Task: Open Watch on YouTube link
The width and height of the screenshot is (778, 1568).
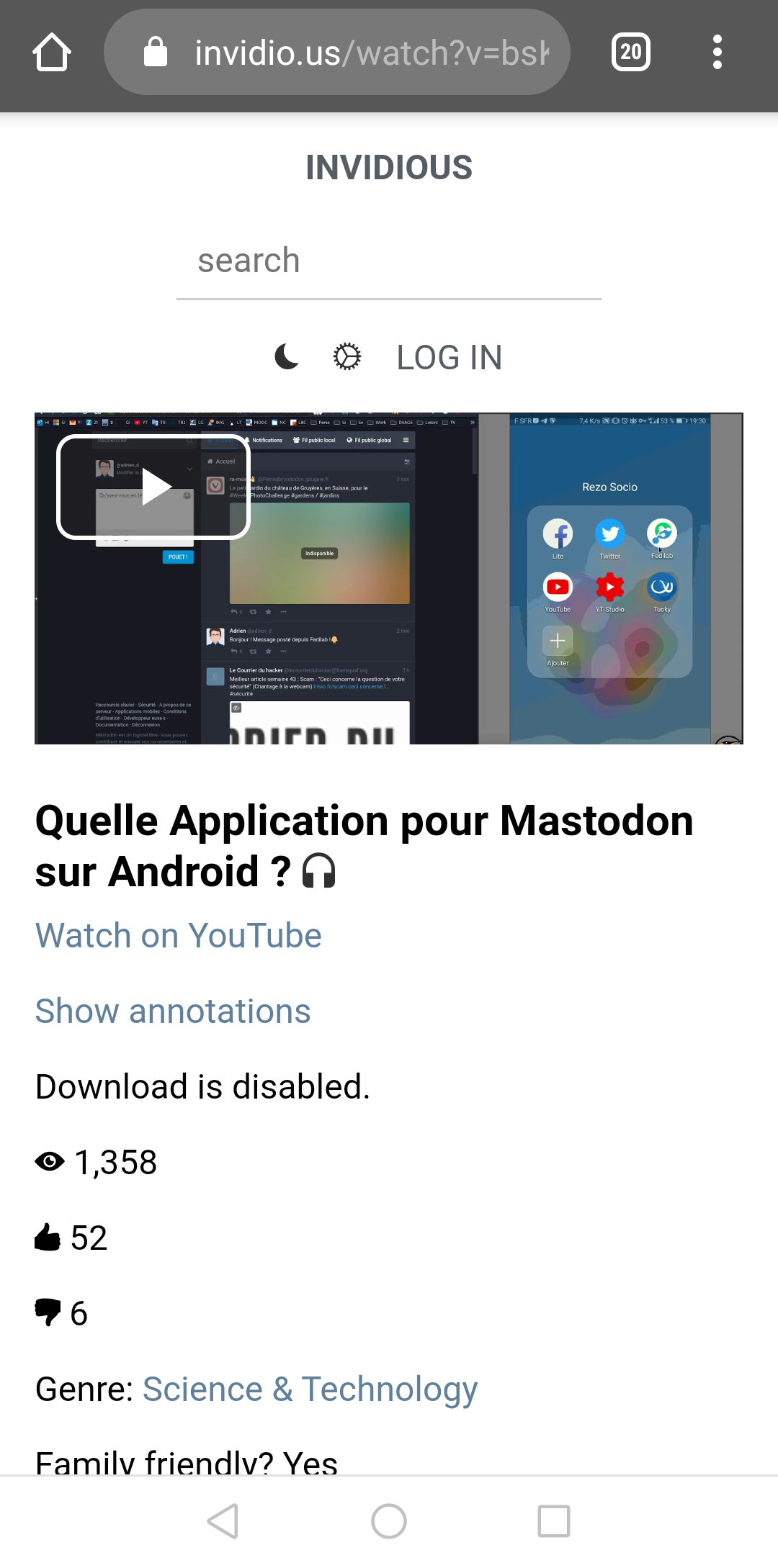Action: click(x=179, y=936)
